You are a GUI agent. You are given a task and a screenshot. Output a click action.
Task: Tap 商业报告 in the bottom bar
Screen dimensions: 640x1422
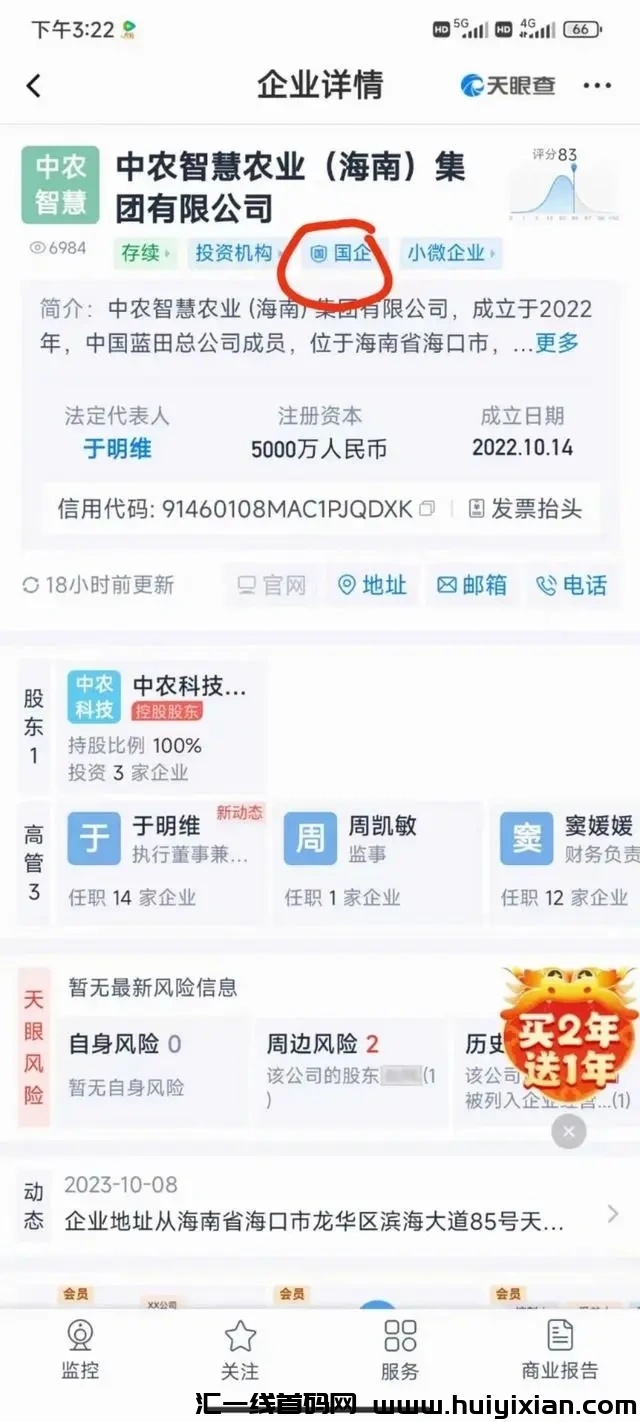tap(560, 1349)
